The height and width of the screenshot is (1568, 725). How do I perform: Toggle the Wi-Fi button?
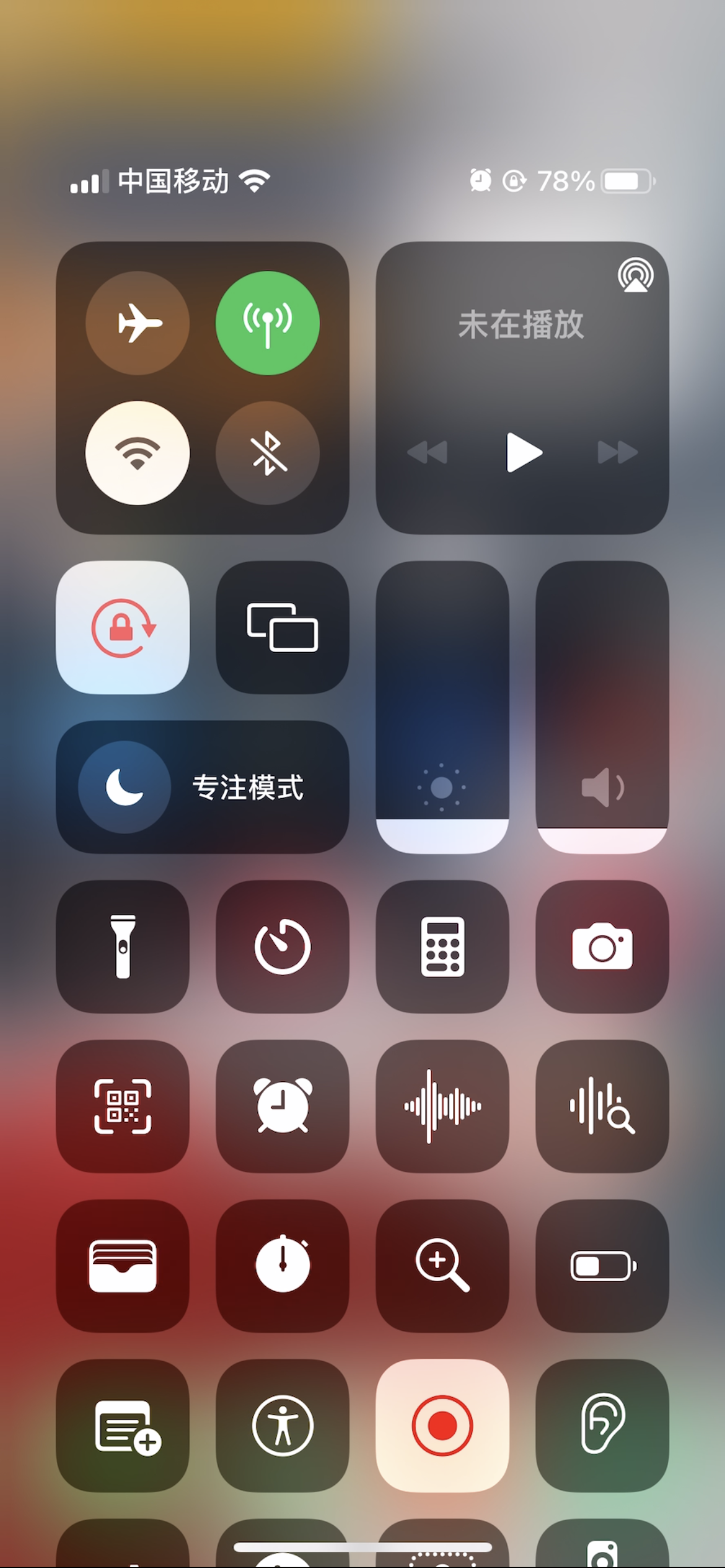[x=138, y=453]
